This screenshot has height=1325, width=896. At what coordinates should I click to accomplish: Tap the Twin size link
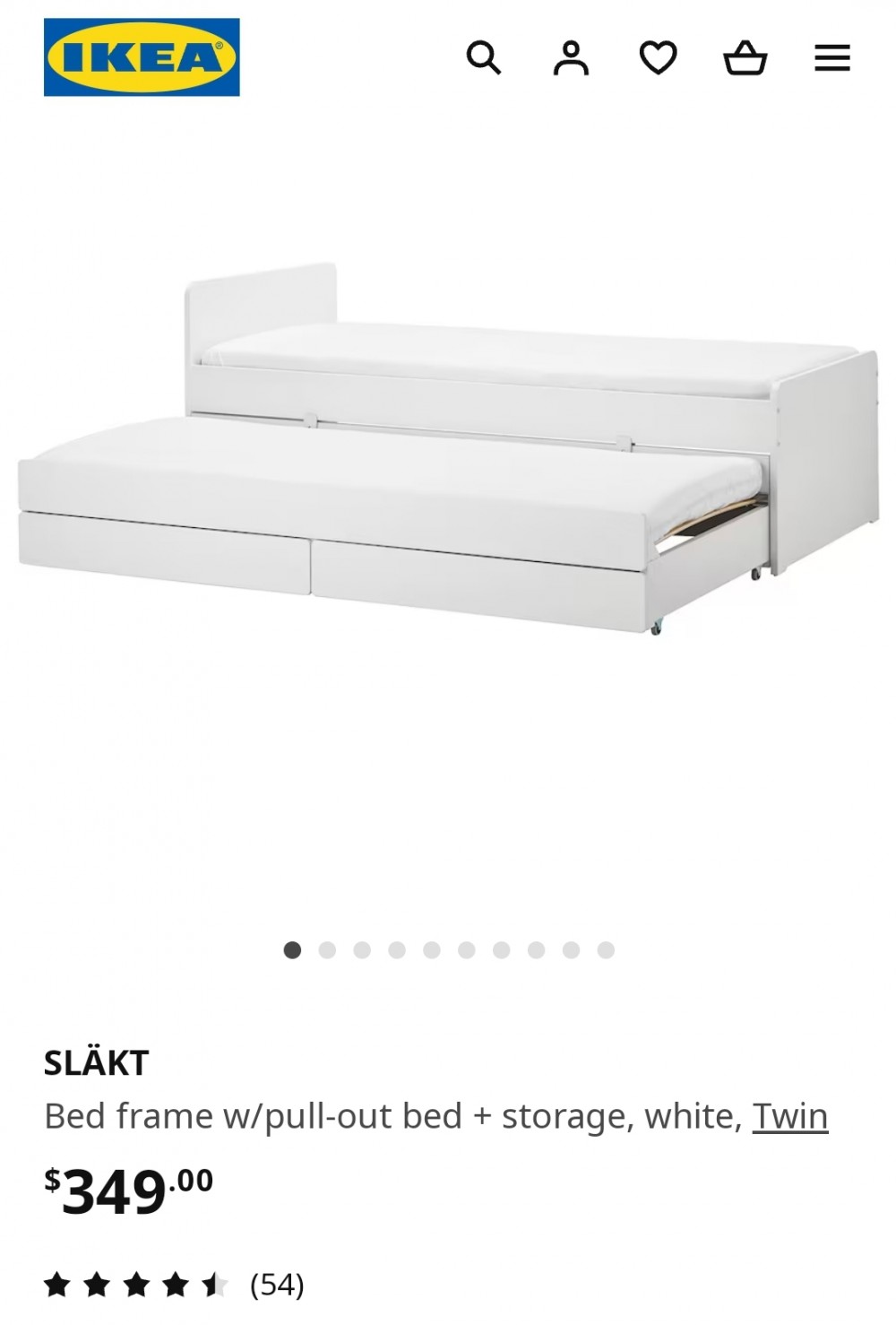(789, 1116)
